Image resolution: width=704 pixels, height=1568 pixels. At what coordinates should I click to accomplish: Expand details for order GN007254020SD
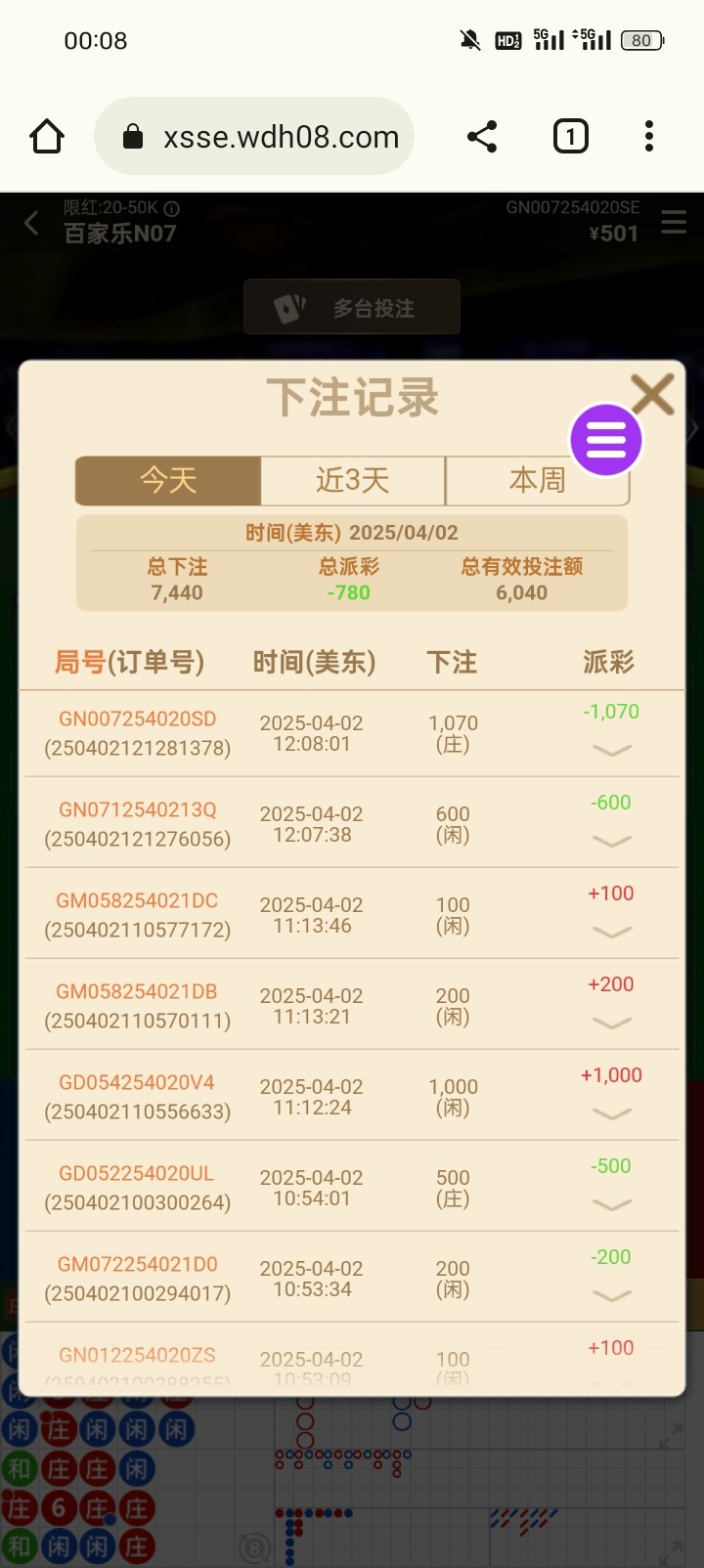612,750
